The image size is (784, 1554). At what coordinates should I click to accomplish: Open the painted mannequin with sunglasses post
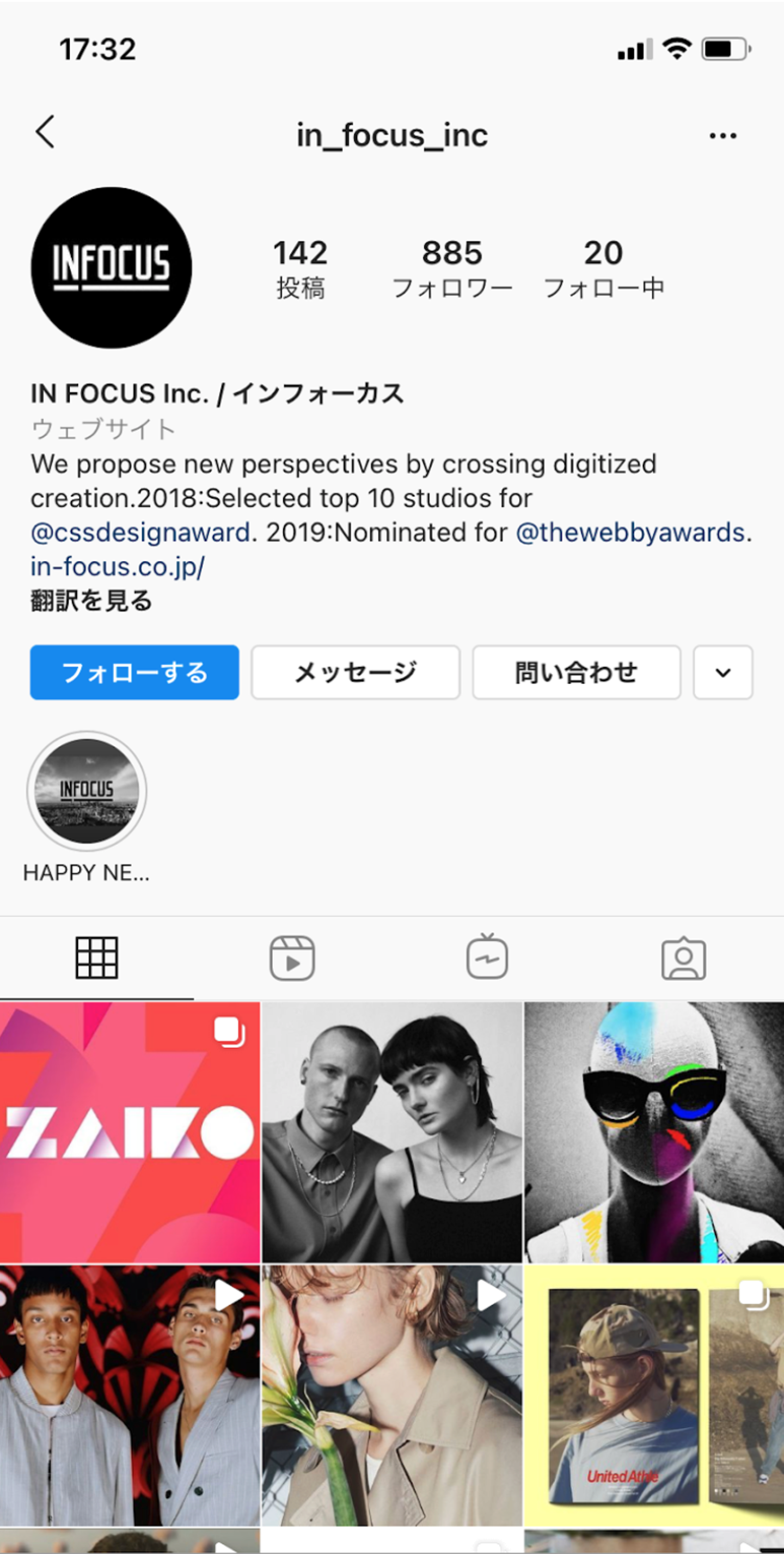click(654, 1132)
